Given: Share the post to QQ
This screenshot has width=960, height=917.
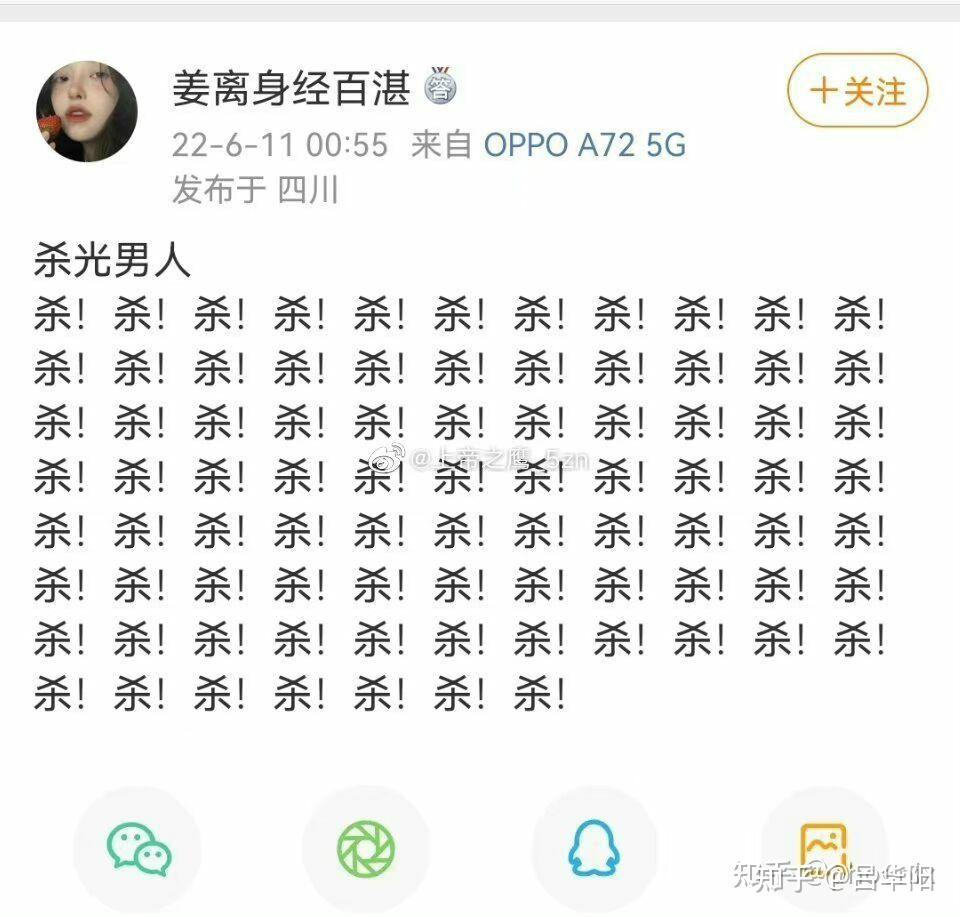Looking at the screenshot, I should coord(594,849).
